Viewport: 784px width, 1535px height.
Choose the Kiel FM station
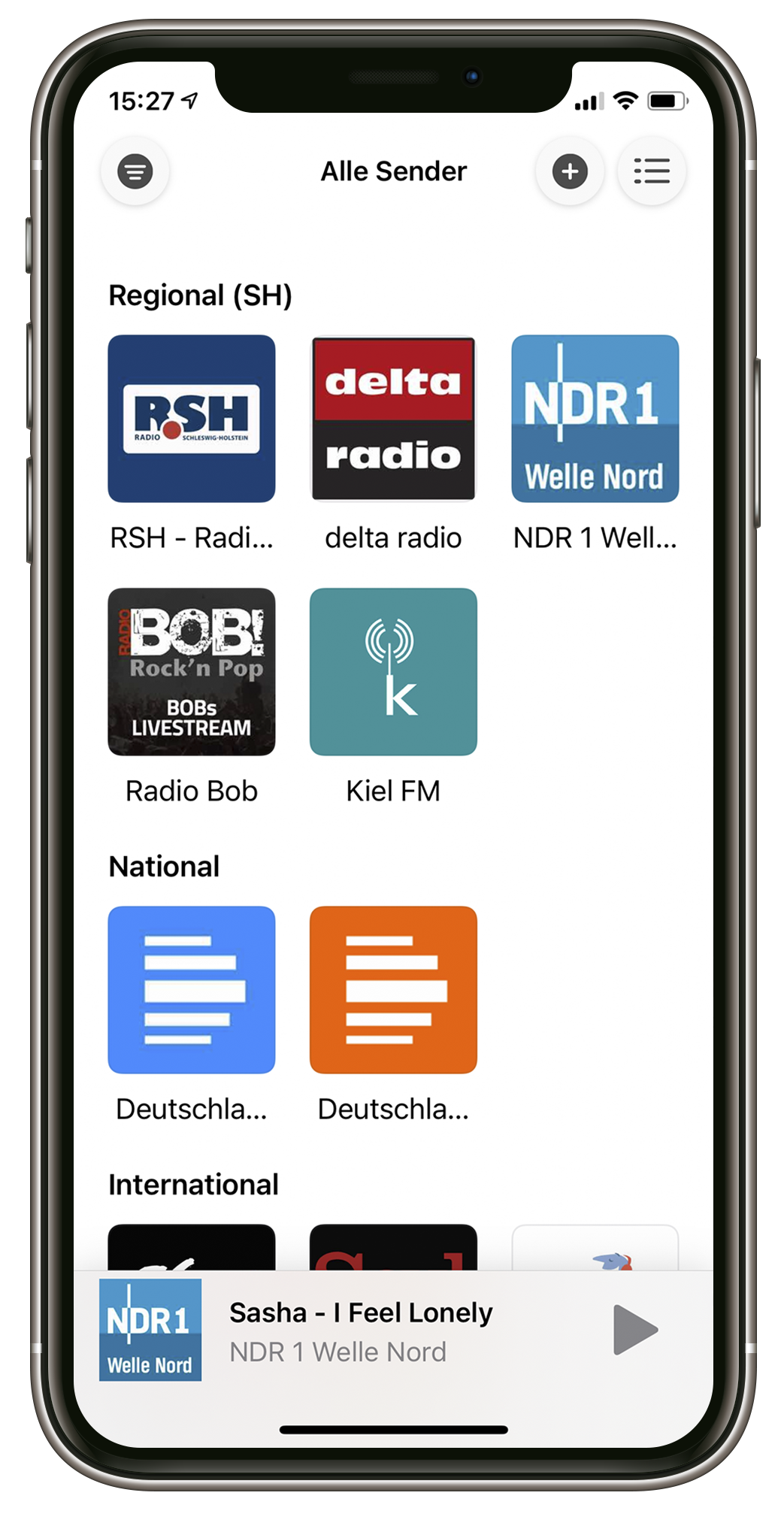click(x=393, y=672)
